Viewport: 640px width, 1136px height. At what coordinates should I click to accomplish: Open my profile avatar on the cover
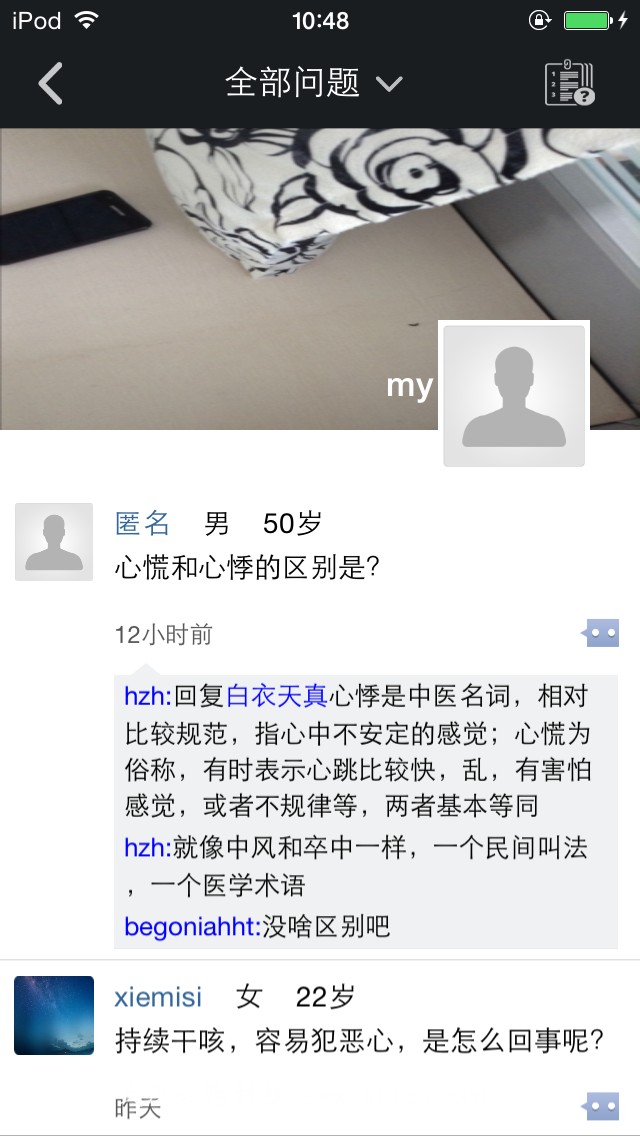point(514,394)
